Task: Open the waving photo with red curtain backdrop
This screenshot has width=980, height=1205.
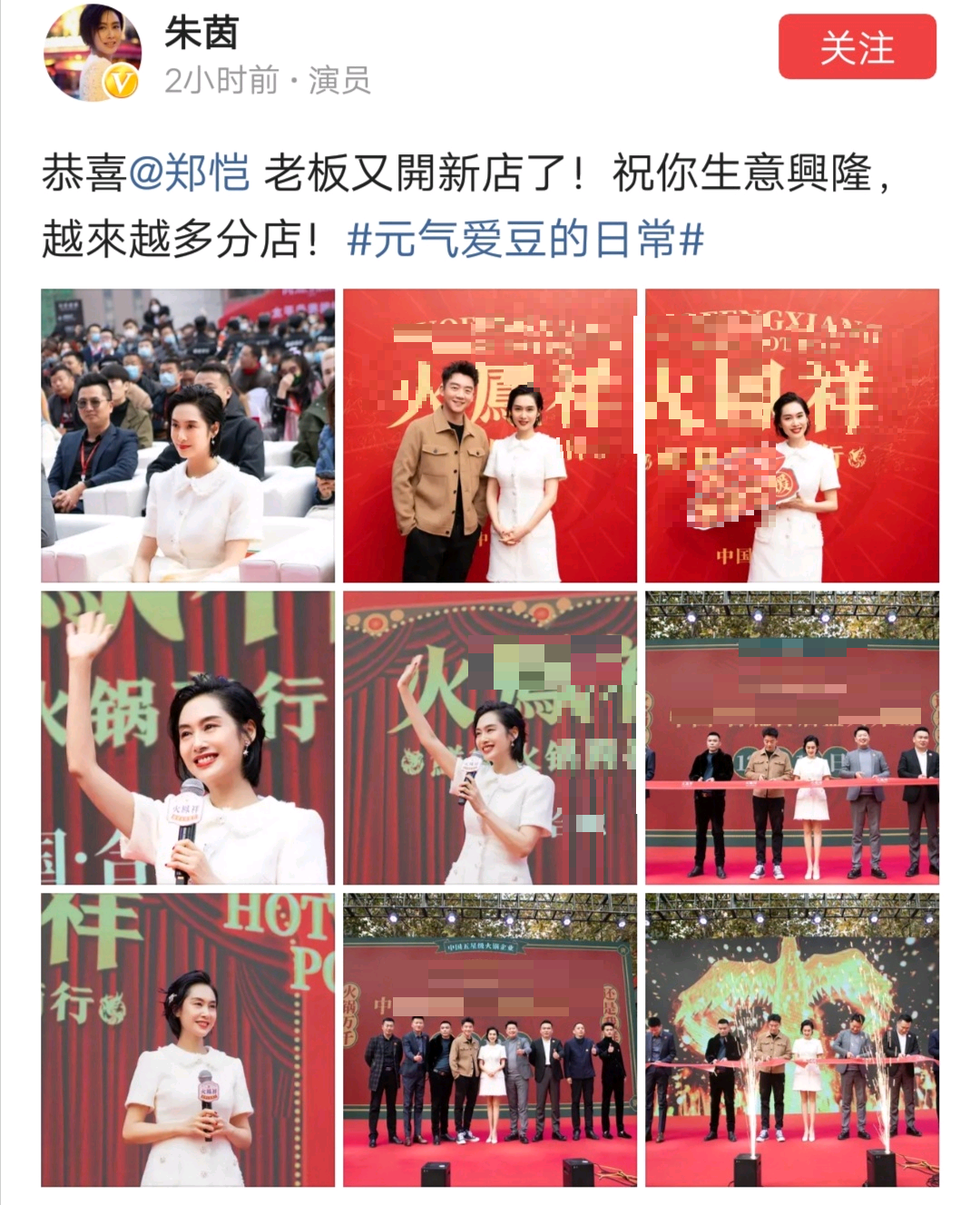Action: pos(490,738)
